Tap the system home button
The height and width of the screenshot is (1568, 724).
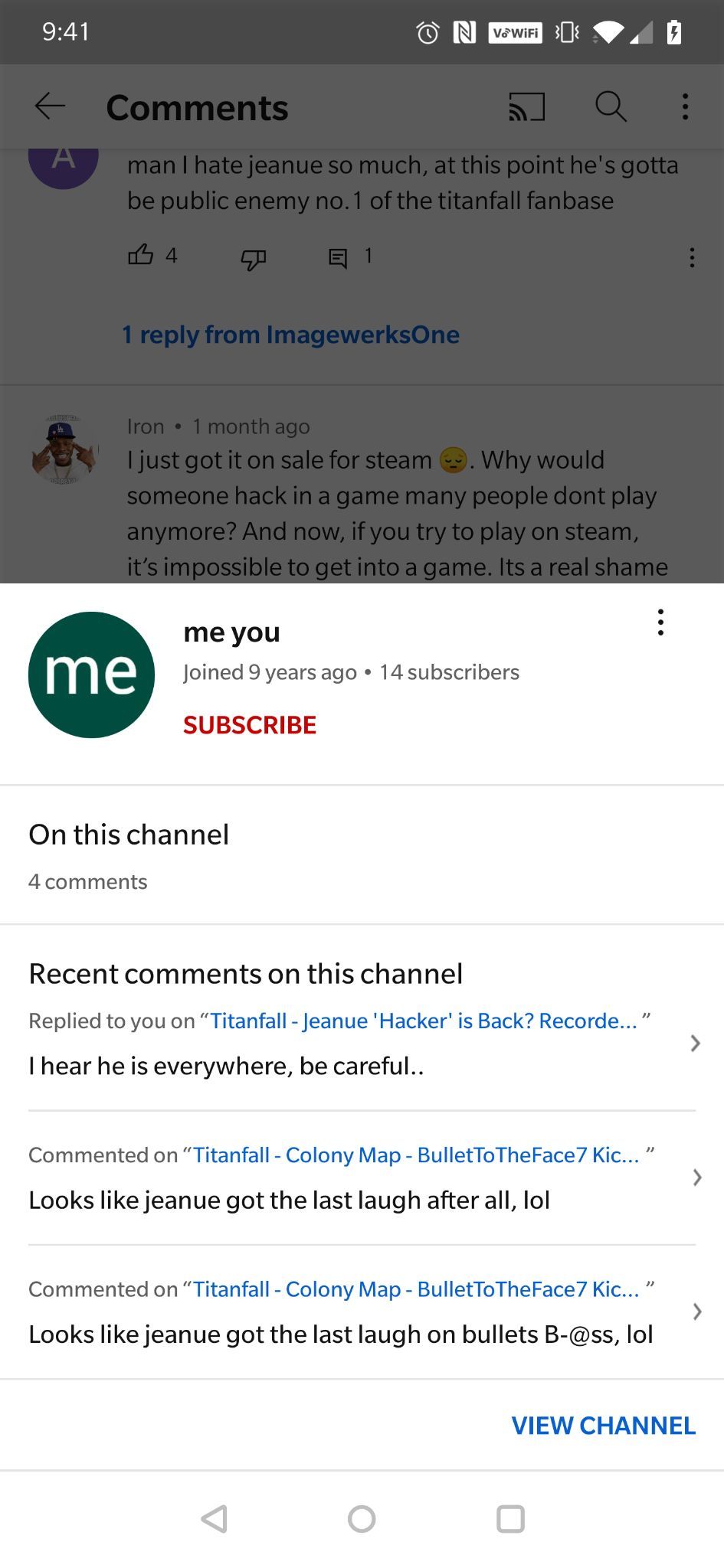pos(362,1518)
